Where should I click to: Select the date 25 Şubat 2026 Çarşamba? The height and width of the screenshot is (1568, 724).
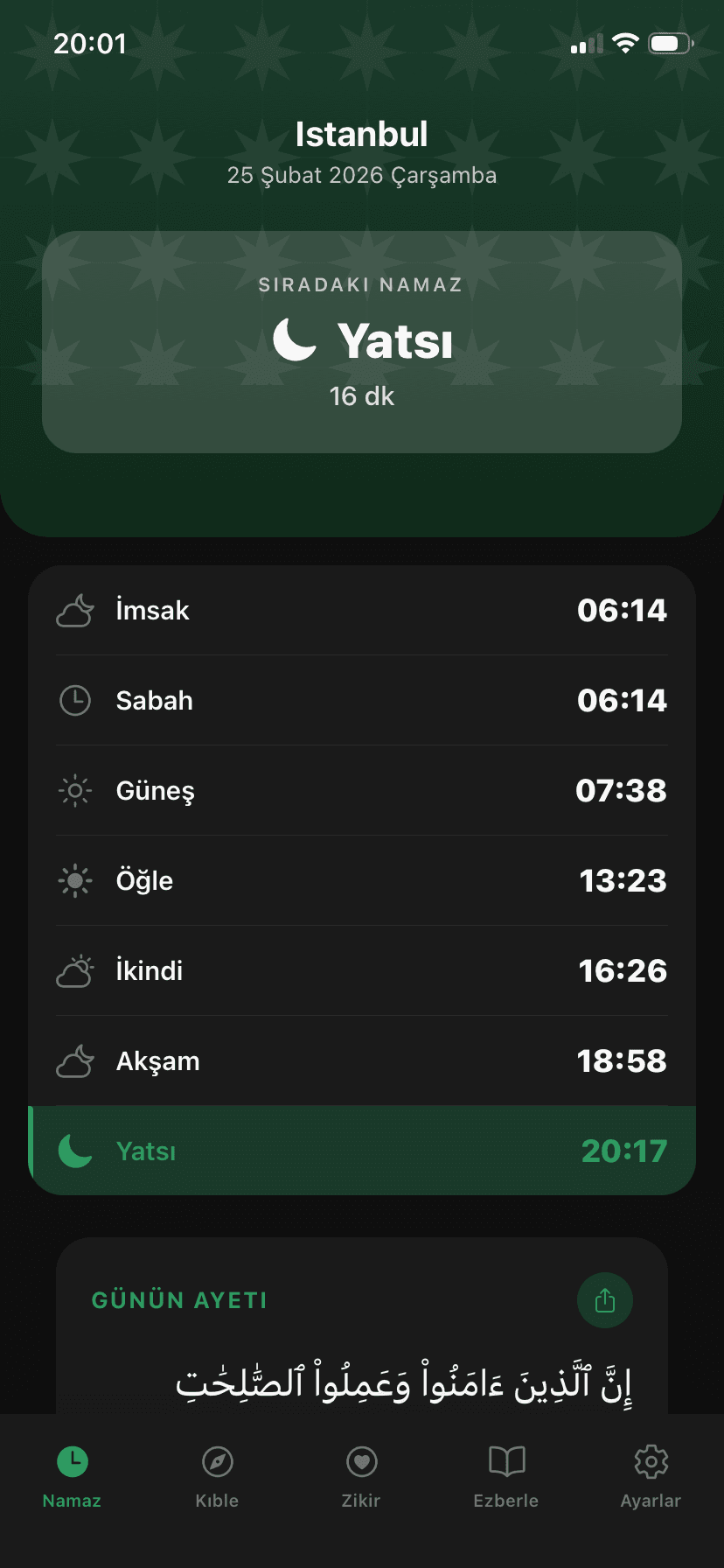click(361, 175)
